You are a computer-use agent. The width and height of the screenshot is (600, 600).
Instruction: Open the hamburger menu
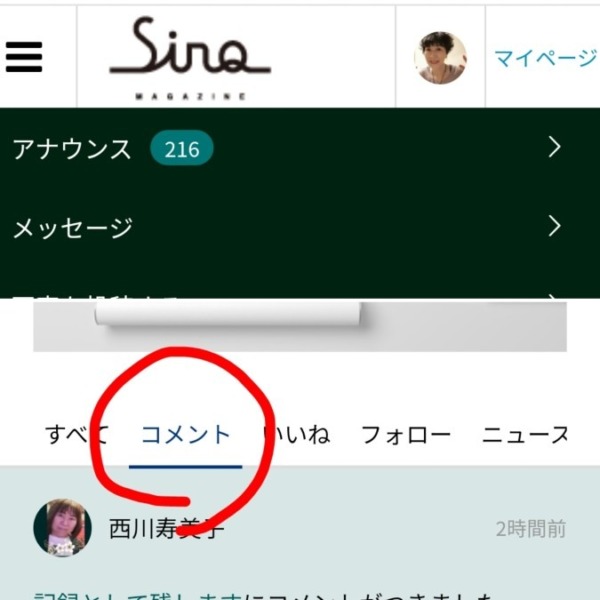[24, 57]
